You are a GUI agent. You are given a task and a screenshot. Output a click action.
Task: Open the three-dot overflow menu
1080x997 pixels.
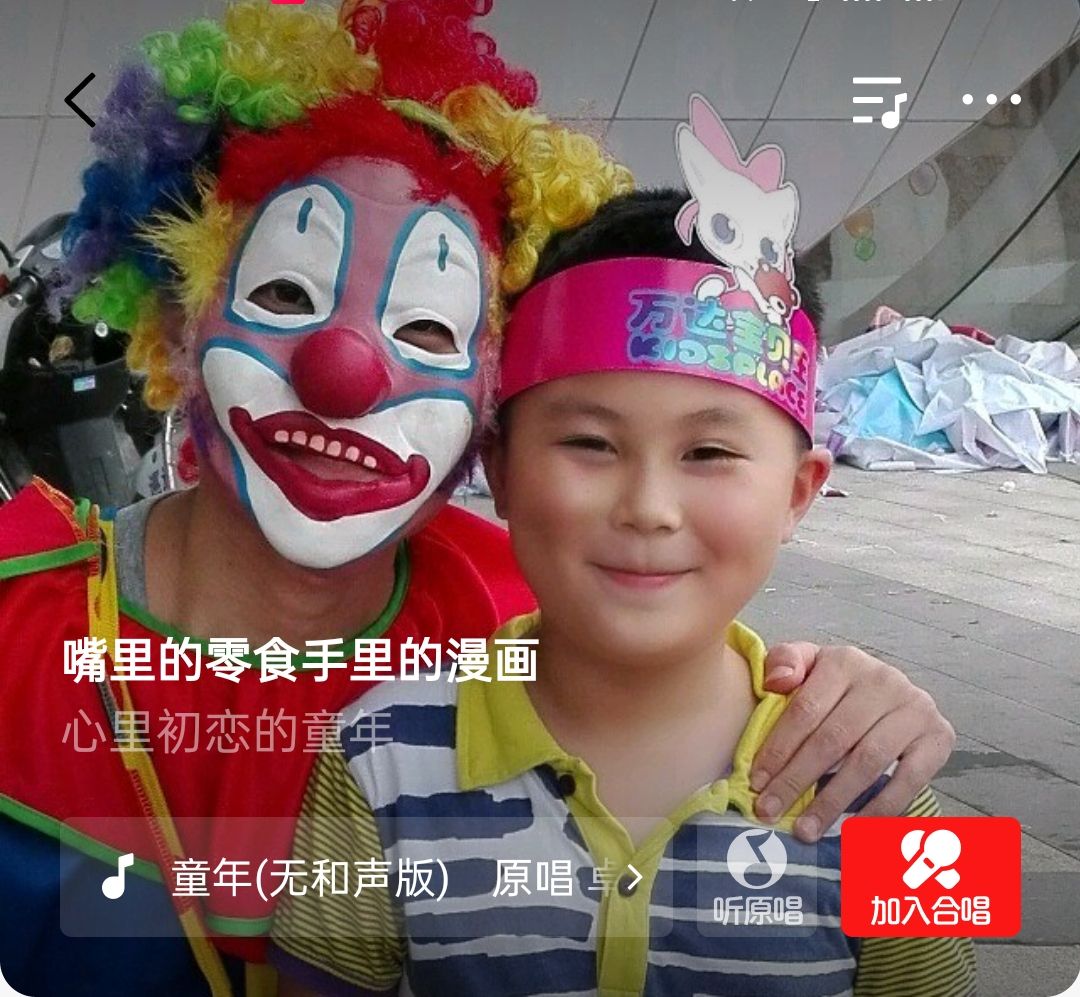(991, 100)
